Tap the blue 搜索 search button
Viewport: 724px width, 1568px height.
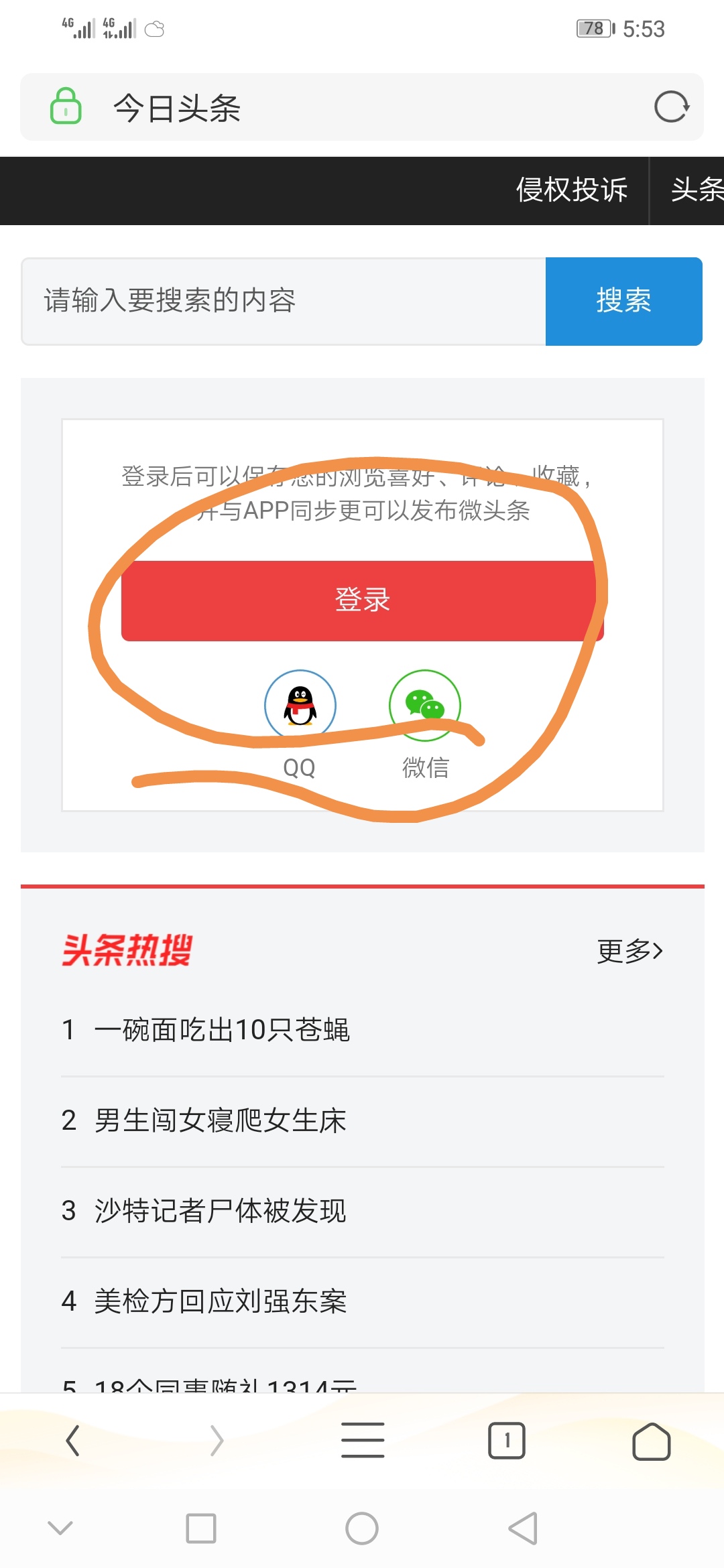[623, 302]
